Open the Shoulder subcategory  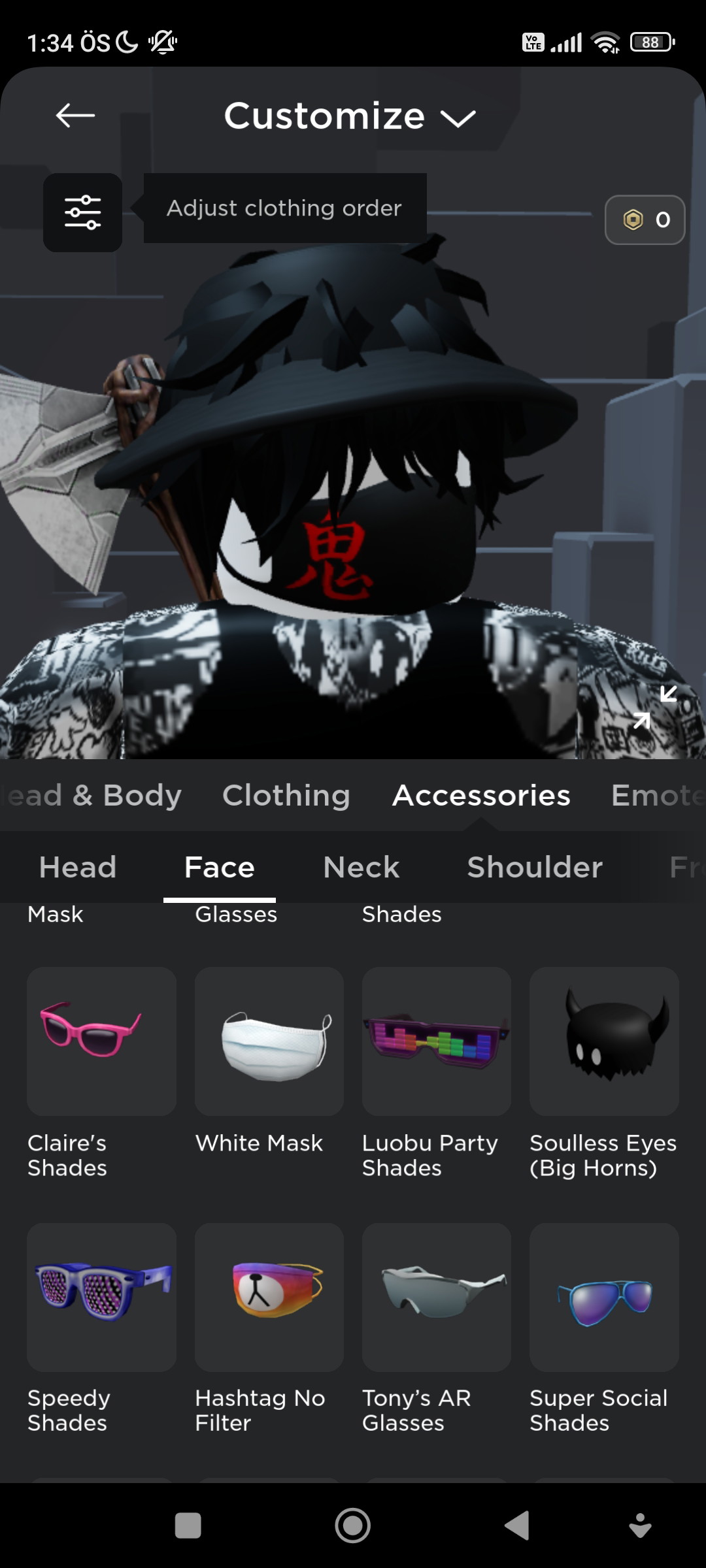(535, 867)
